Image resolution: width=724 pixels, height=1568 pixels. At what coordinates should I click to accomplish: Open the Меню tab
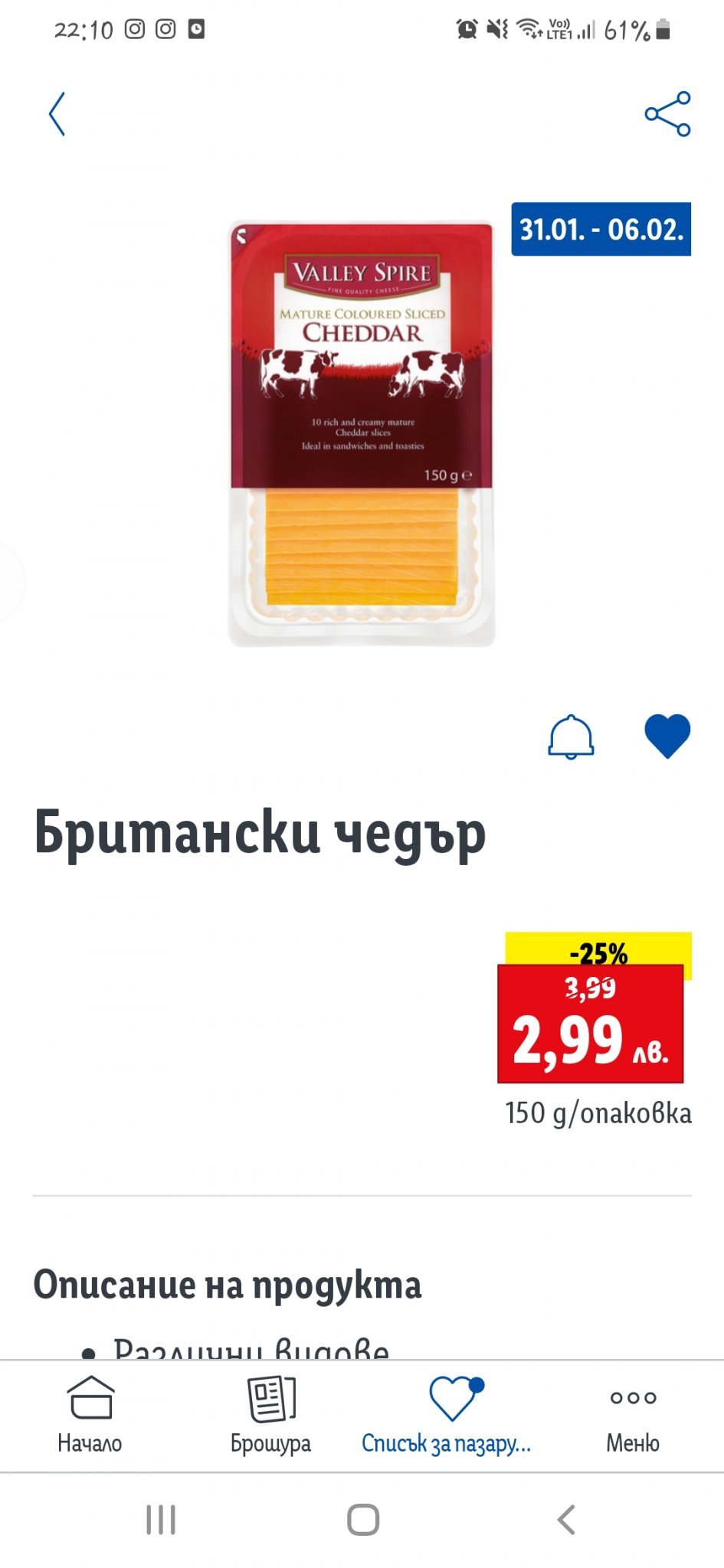pyautogui.click(x=633, y=1415)
